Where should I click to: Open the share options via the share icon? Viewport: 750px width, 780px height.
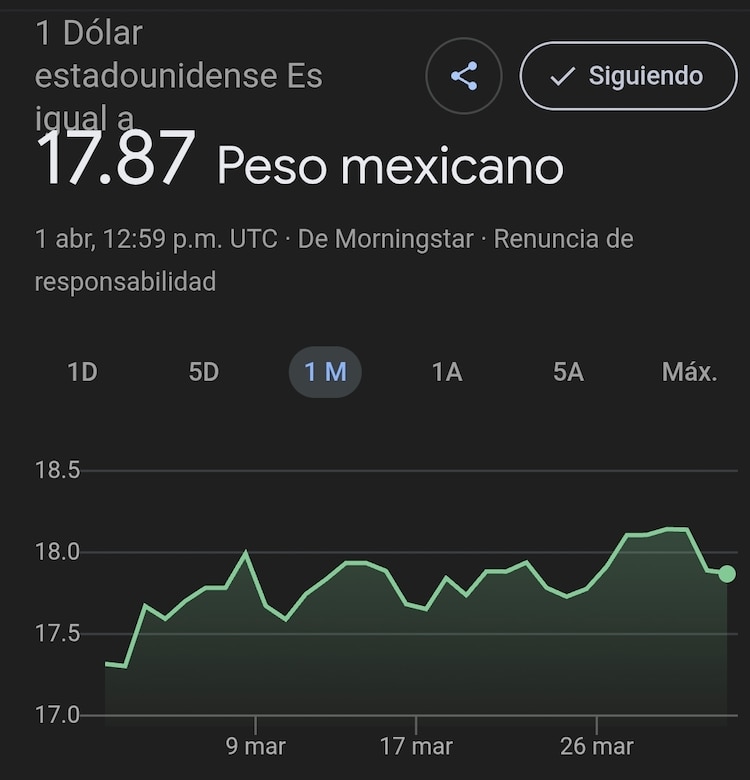(x=463, y=76)
